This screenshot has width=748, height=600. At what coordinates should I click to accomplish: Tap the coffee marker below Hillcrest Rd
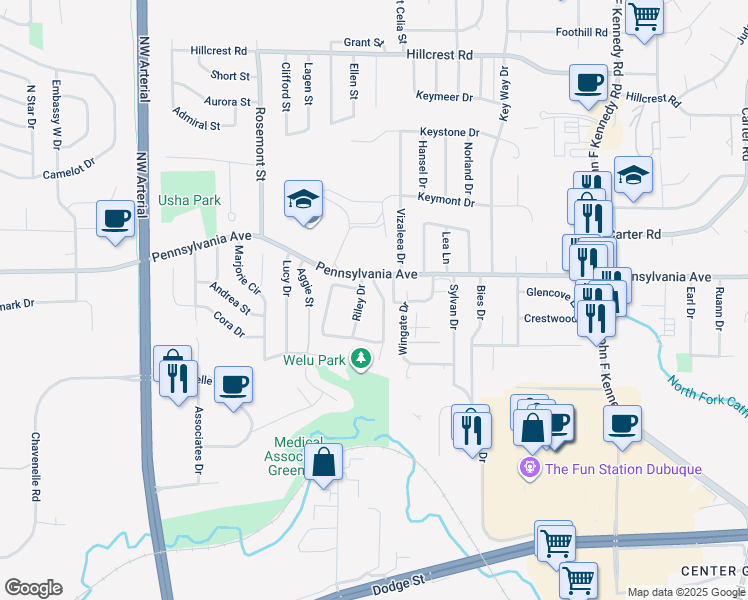tap(588, 83)
